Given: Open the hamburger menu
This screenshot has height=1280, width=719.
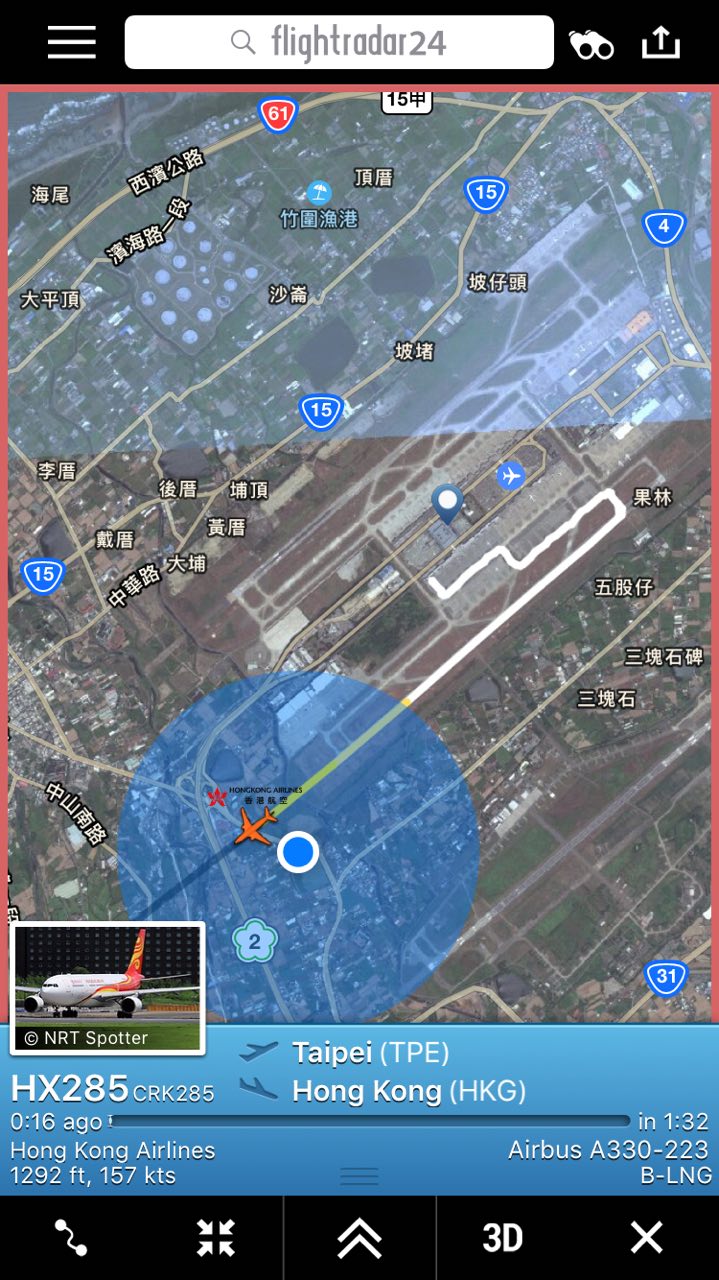Looking at the screenshot, I should coord(71,42).
